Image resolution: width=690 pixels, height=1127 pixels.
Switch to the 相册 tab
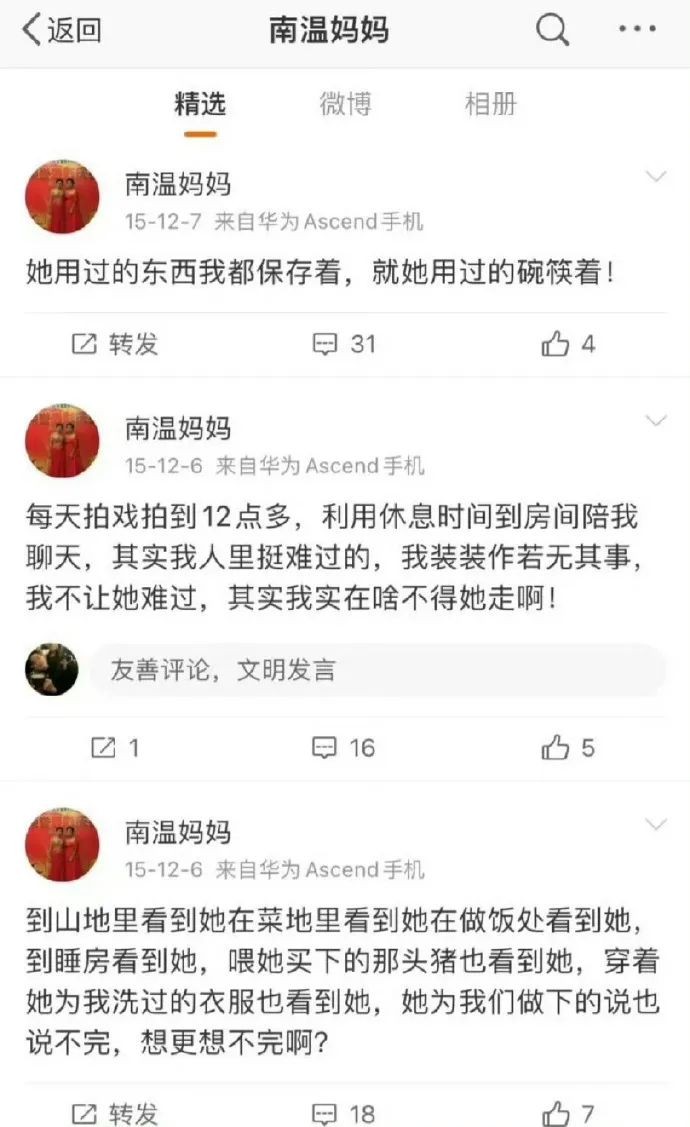point(490,103)
